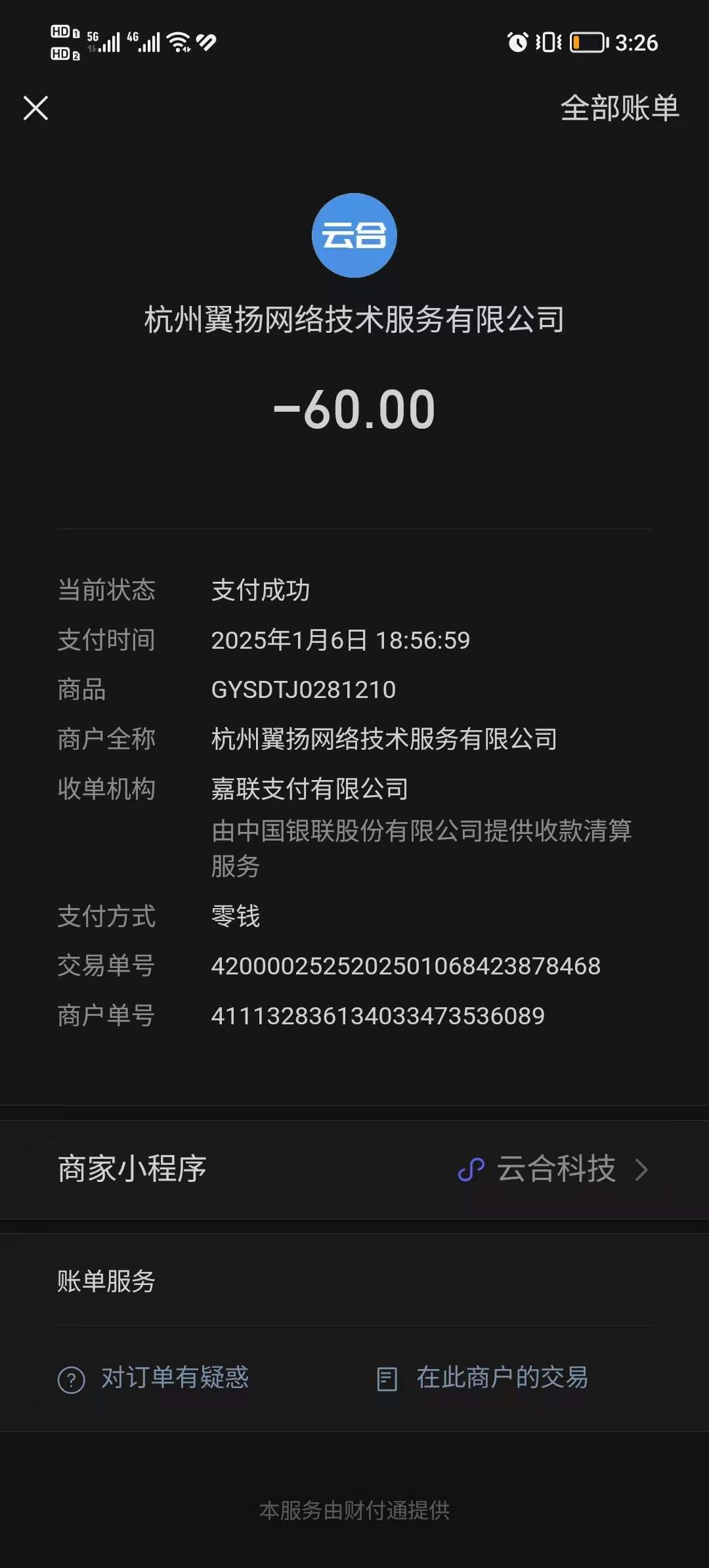Close the payment detail page
Screen dimensions: 709x1568
36,108
